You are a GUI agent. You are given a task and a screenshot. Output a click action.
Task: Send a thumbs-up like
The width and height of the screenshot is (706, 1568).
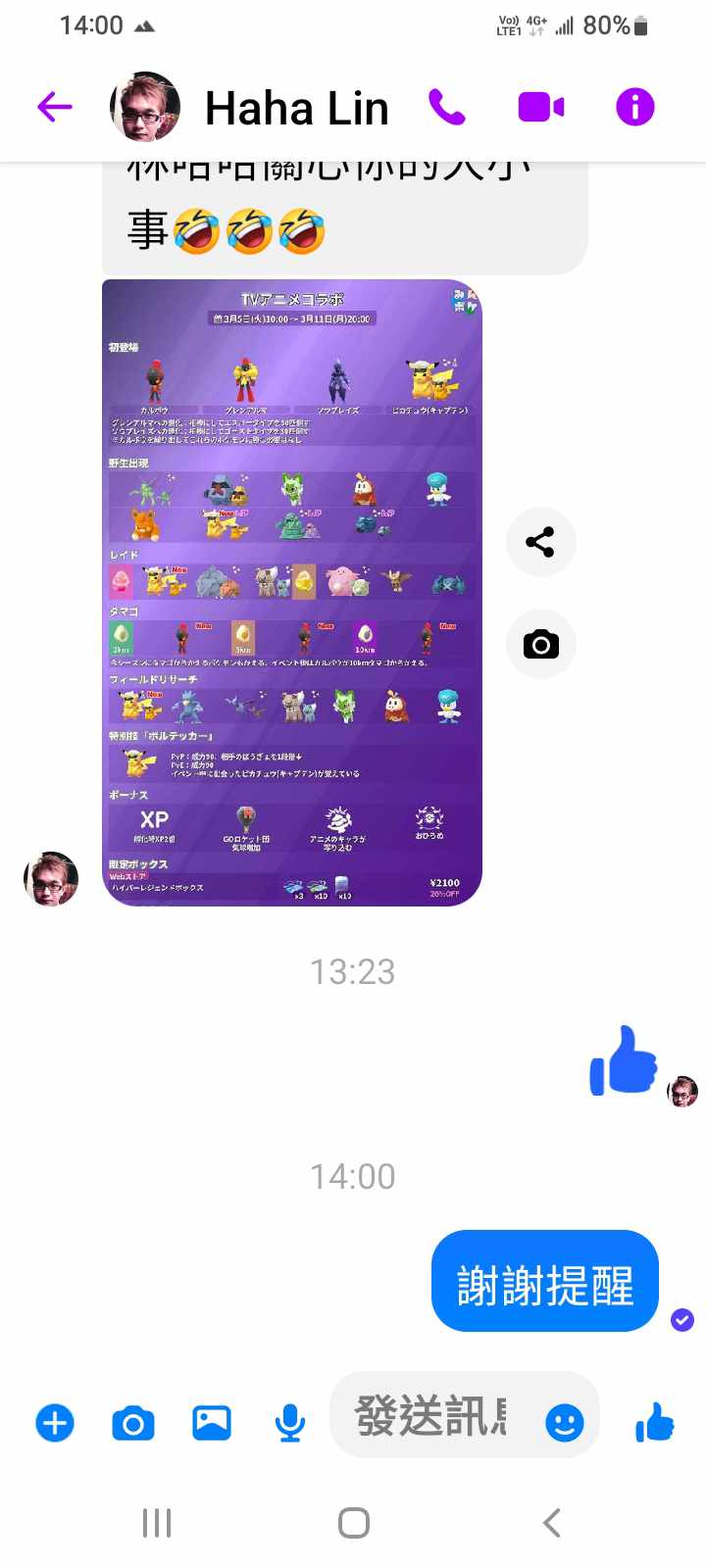[x=654, y=1422]
